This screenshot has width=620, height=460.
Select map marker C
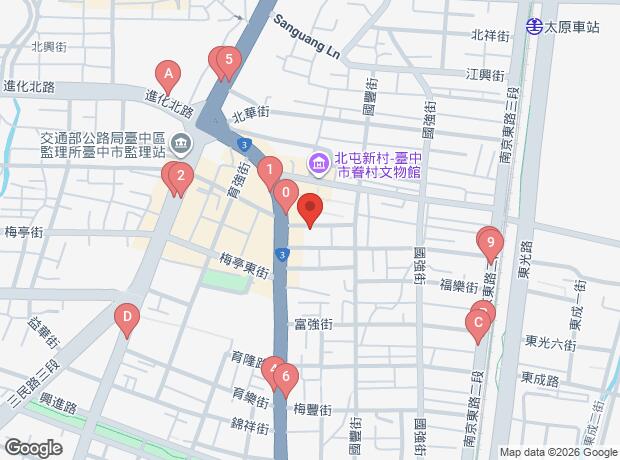pyautogui.click(x=479, y=322)
